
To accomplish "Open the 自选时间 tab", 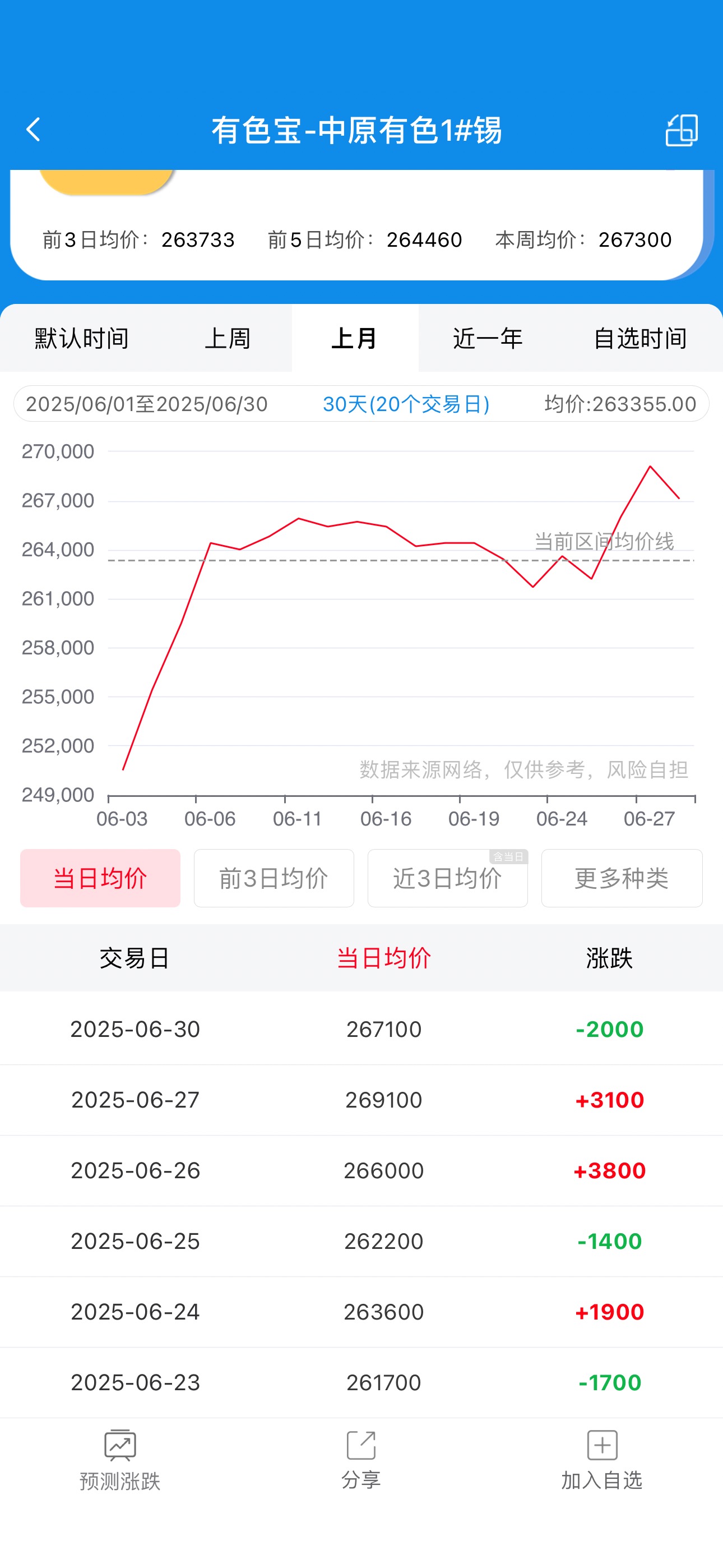I will [640, 338].
